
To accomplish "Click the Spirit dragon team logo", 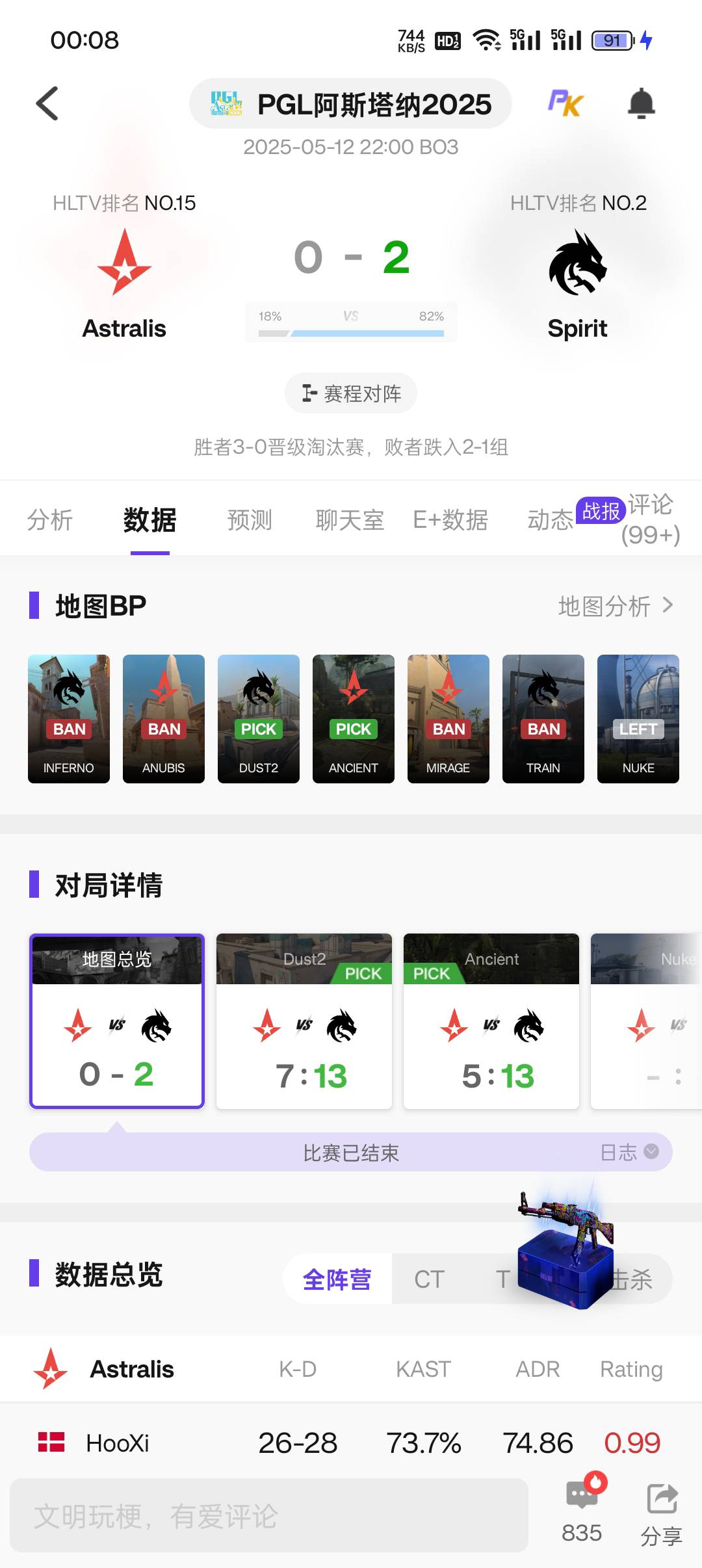I will (x=578, y=263).
